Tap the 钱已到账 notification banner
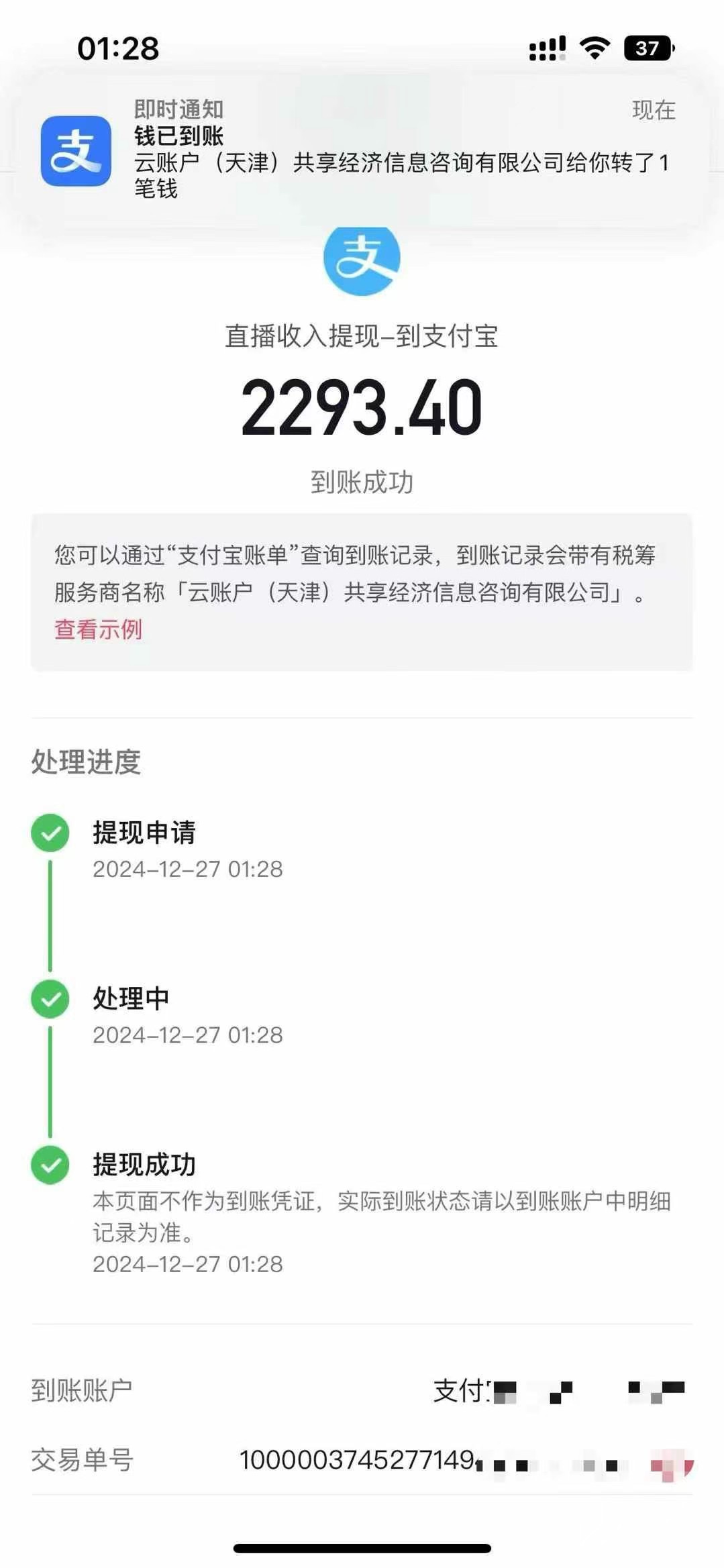 [362, 154]
